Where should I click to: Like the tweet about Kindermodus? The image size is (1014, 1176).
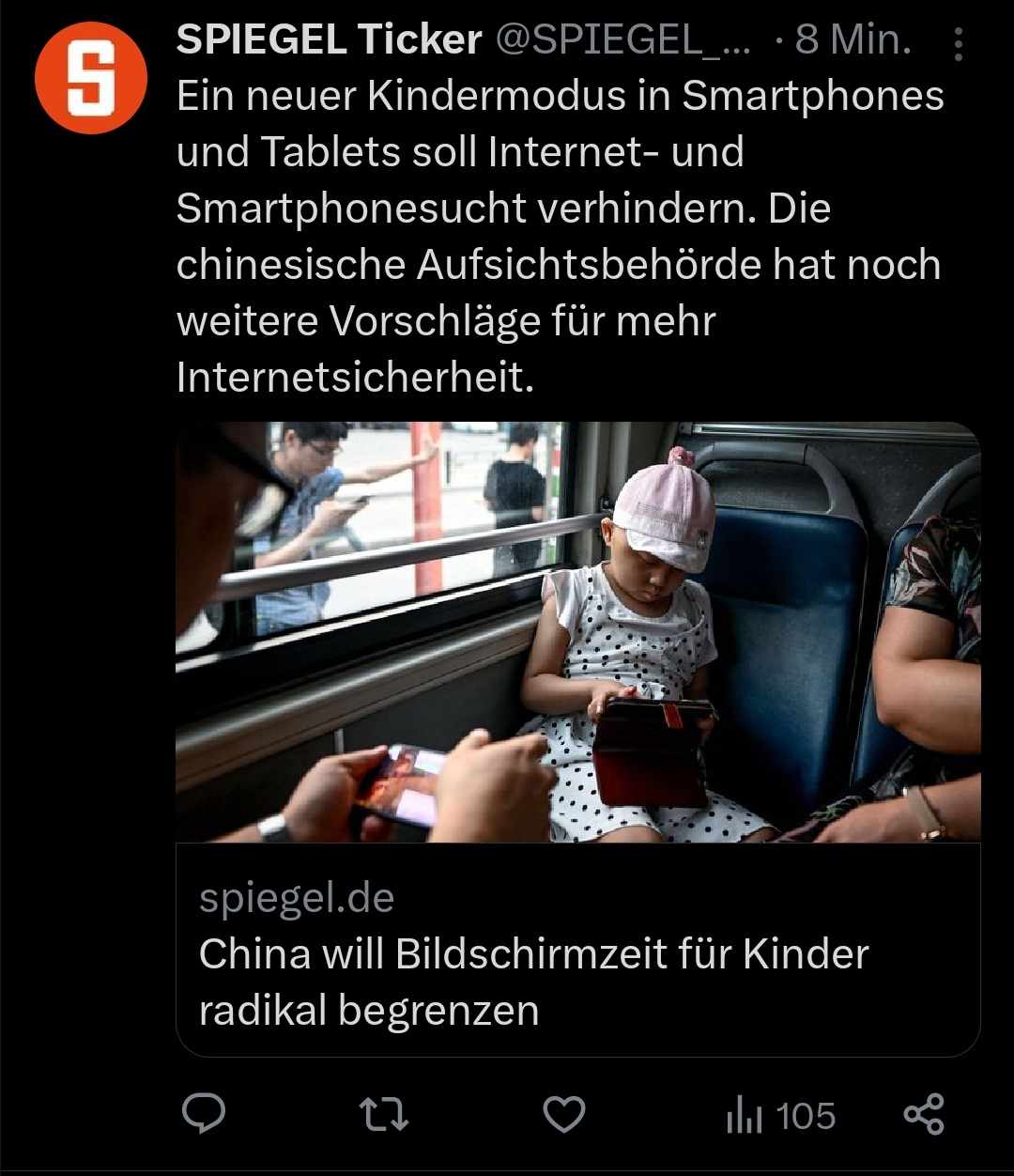[564, 1115]
